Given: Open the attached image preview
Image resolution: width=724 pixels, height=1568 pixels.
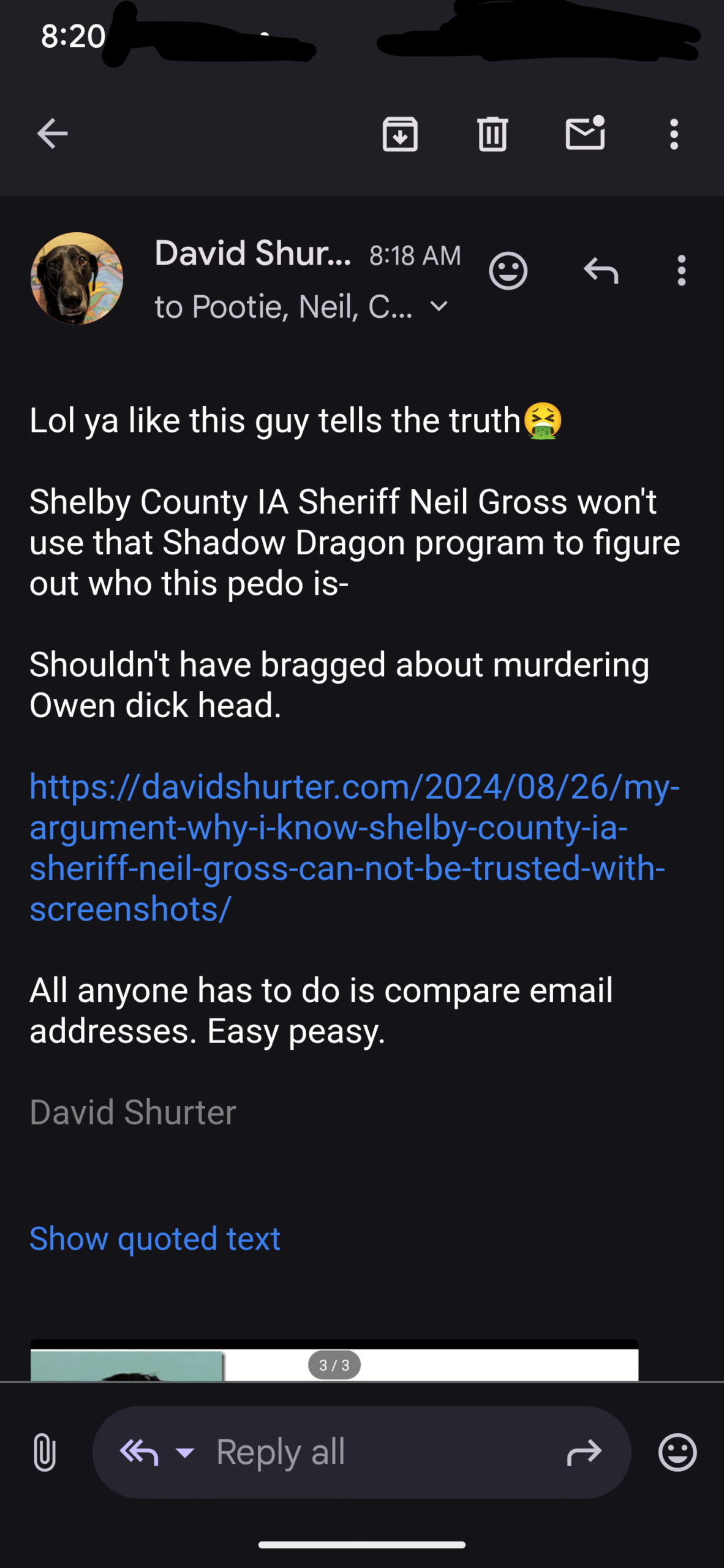Looking at the screenshot, I should coord(334,1360).
